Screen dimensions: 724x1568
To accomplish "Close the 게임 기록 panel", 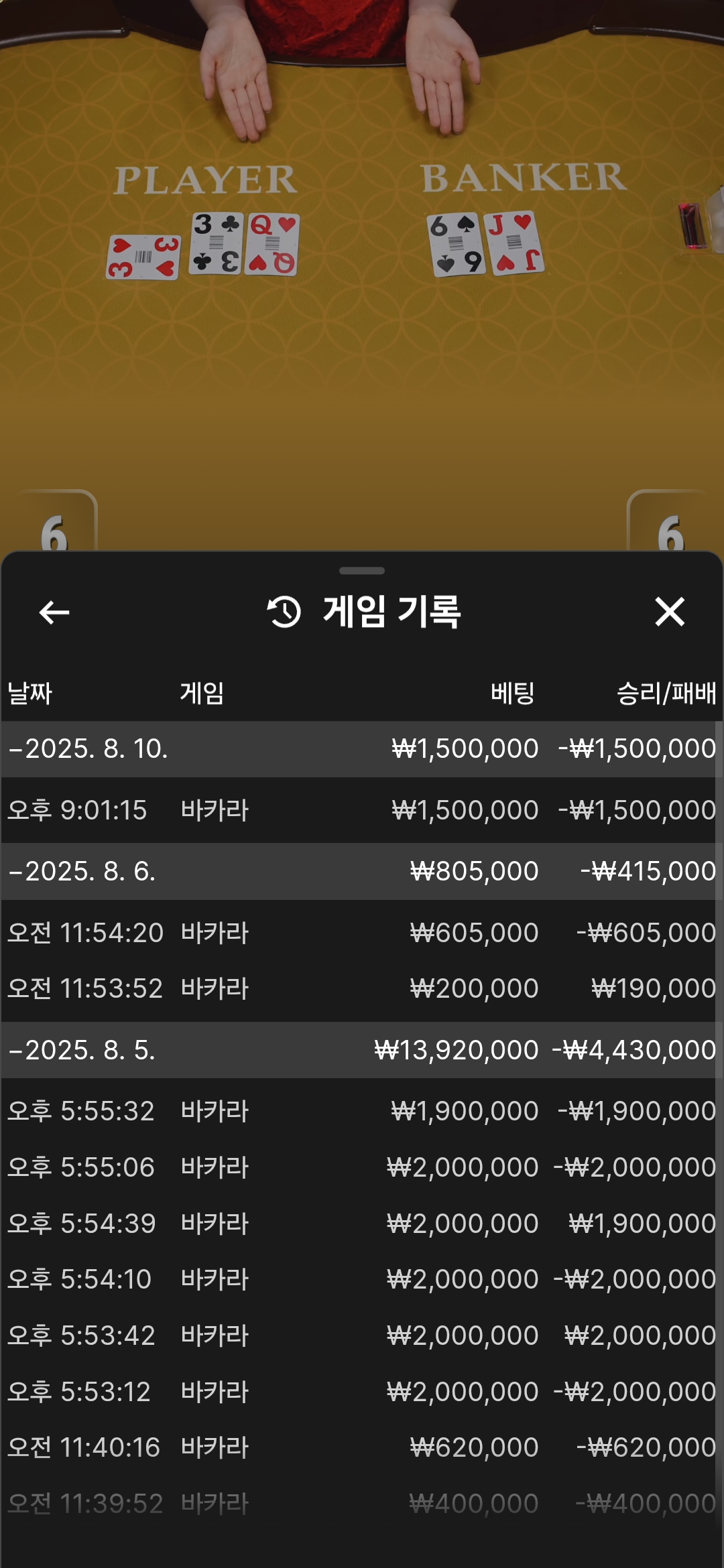I will [670, 612].
